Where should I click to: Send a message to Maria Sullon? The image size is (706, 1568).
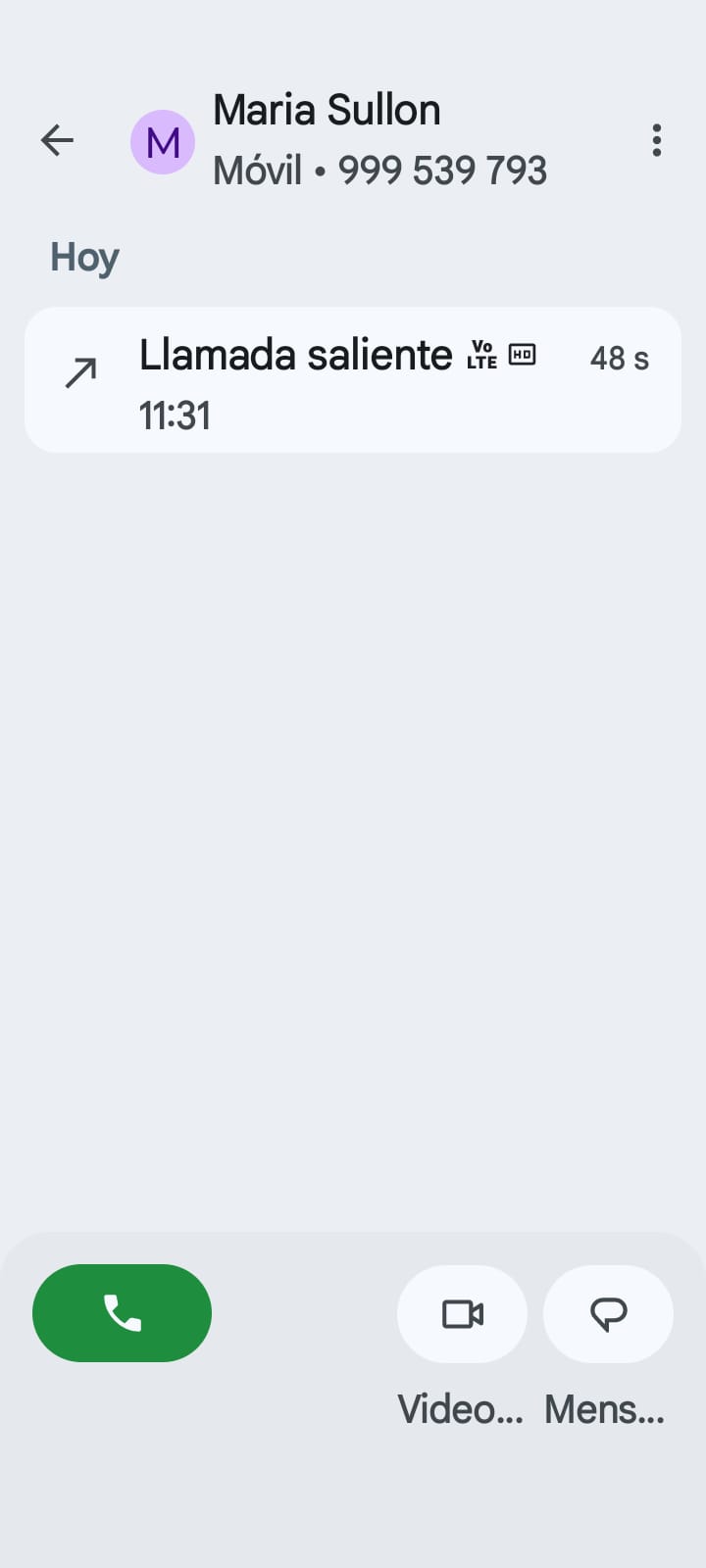click(x=608, y=1314)
